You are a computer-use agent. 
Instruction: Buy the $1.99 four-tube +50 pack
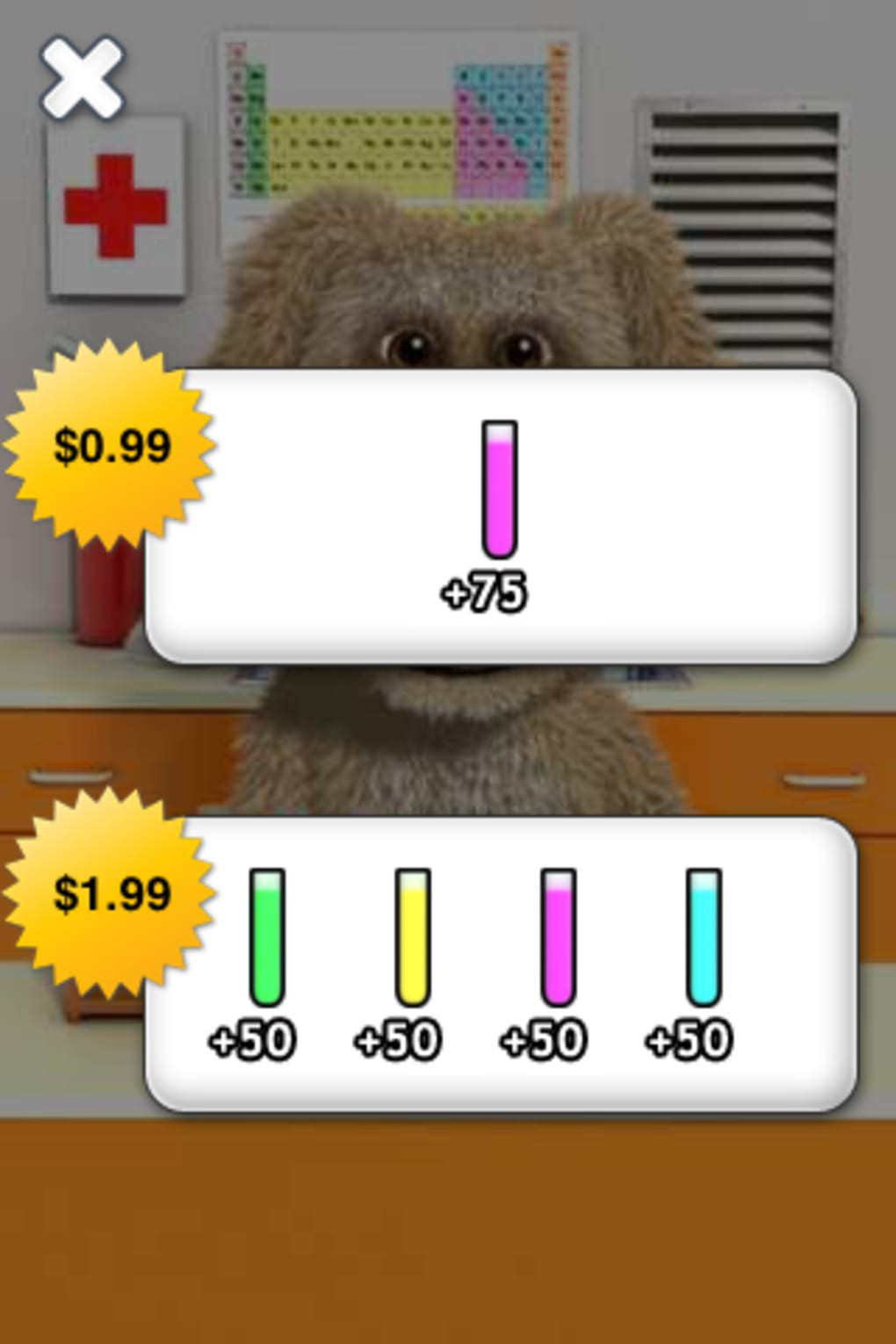(500, 964)
